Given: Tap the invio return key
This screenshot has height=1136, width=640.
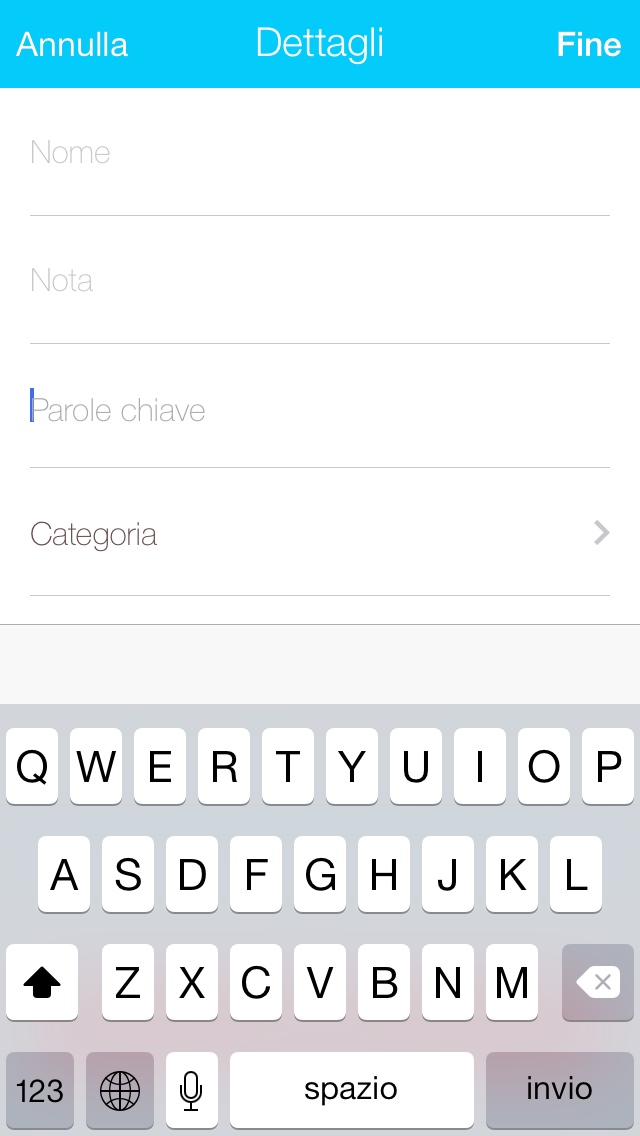Looking at the screenshot, I should click(559, 1089).
